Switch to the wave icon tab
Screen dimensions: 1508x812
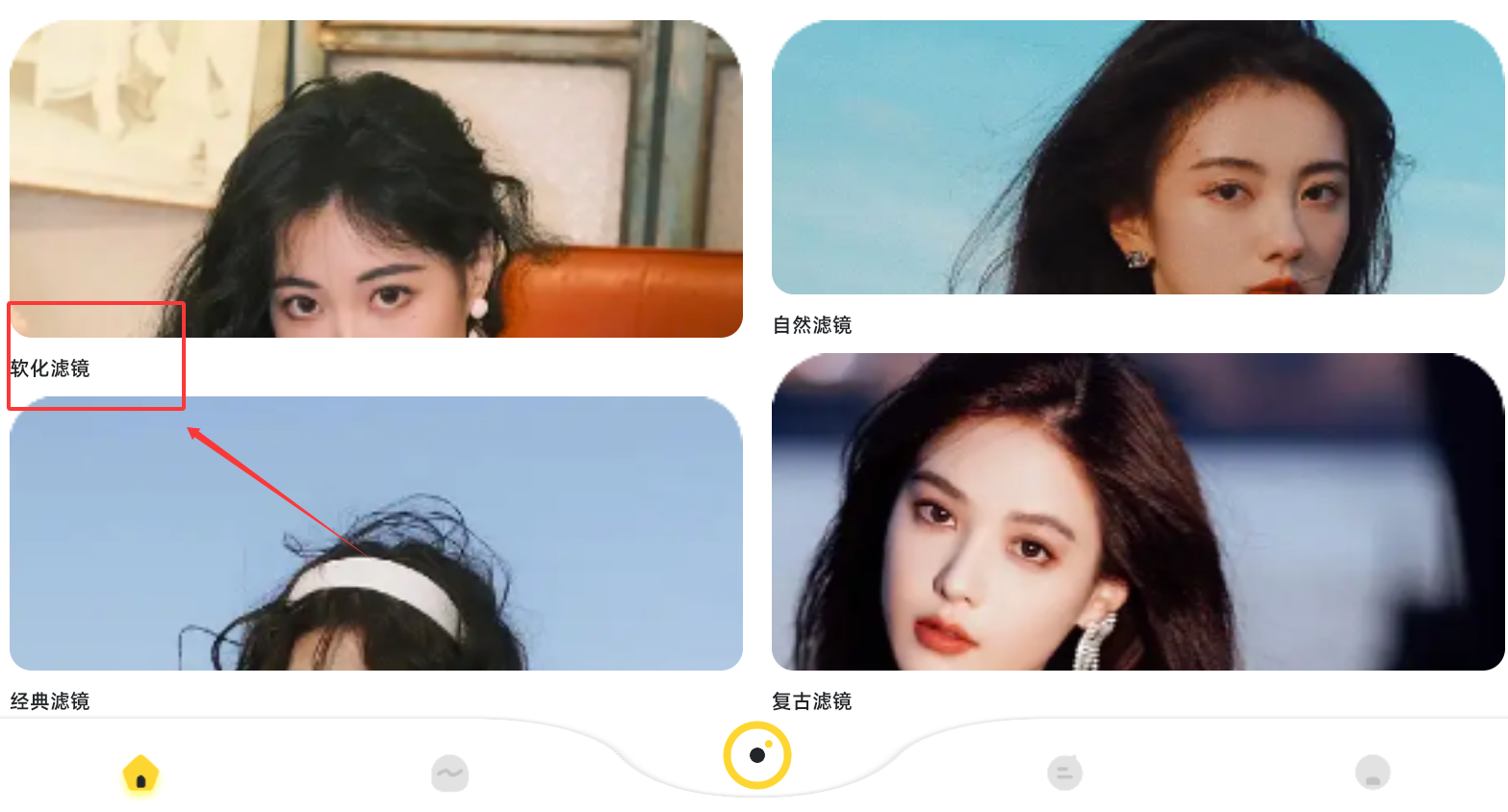[449, 774]
